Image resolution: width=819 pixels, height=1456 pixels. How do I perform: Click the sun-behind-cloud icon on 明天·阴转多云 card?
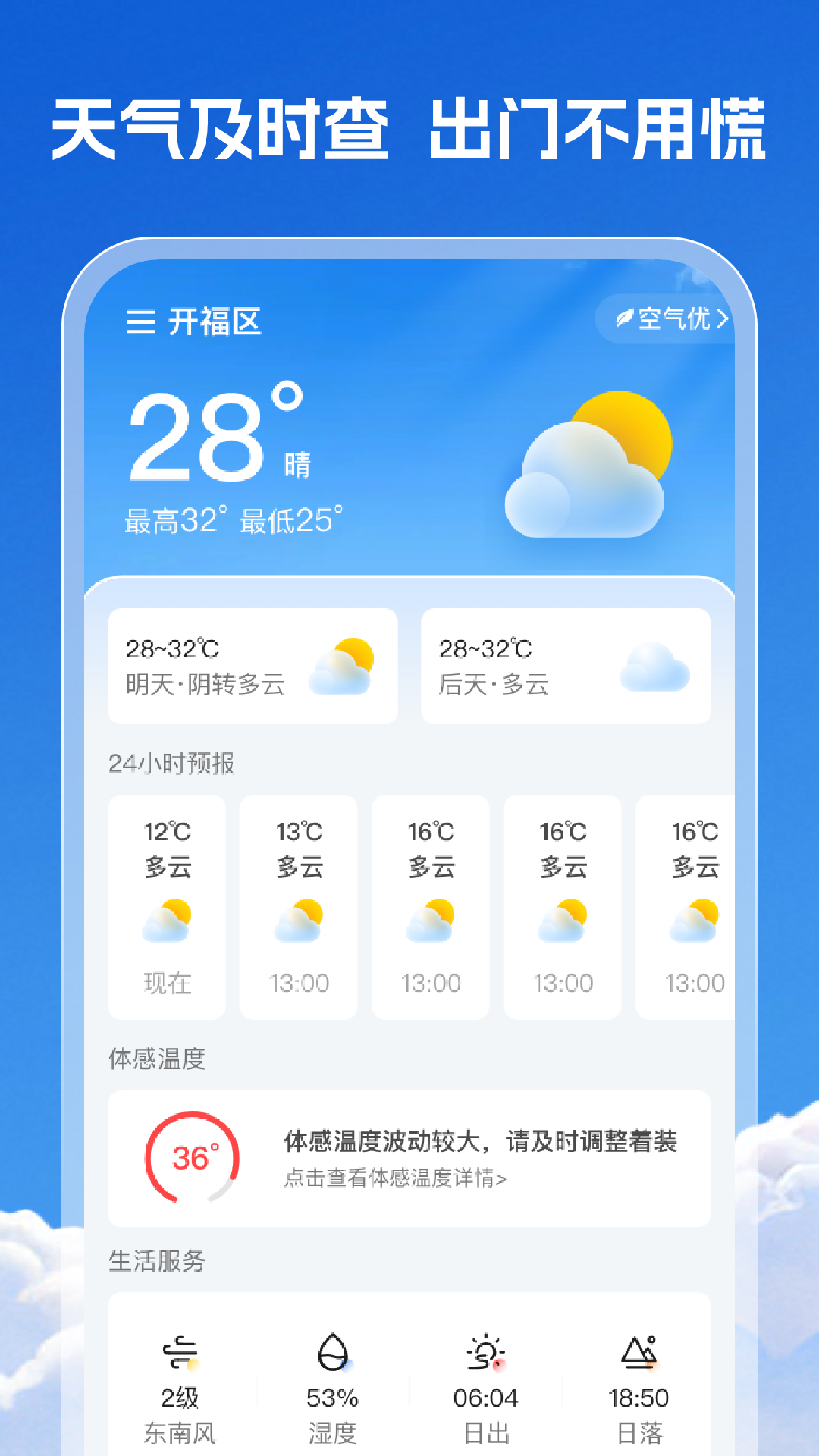[x=343, y=666]
